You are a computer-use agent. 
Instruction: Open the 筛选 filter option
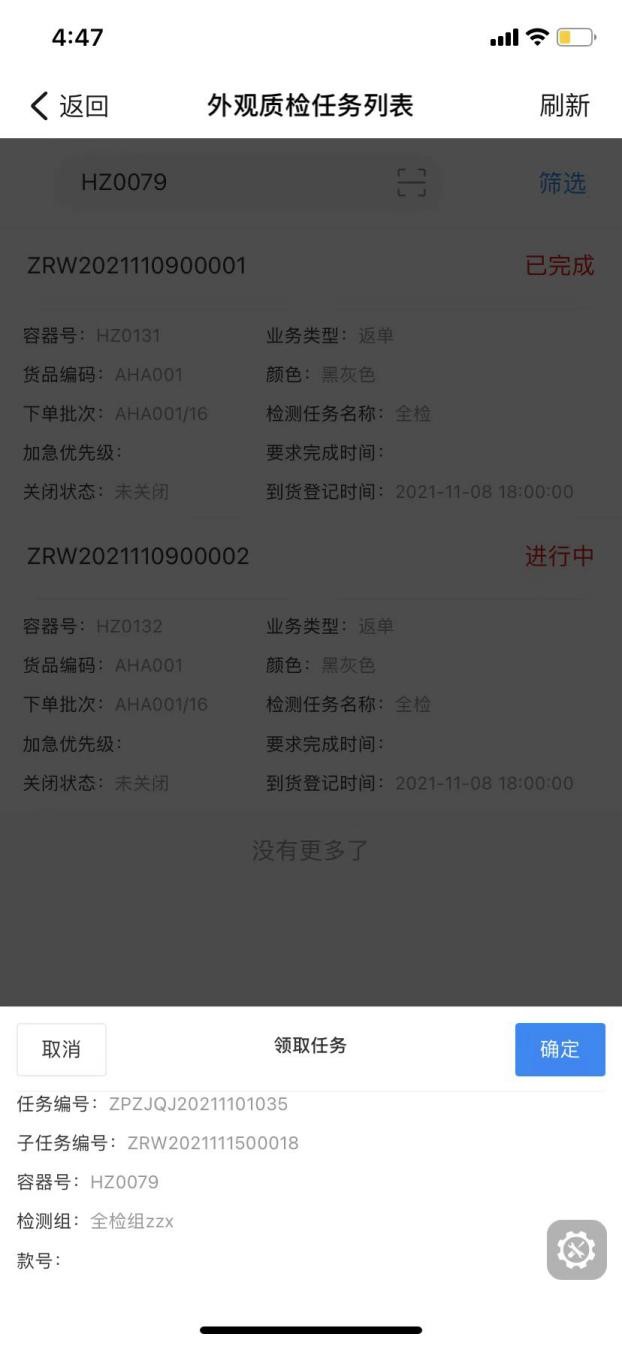click(x=562, y=183)
